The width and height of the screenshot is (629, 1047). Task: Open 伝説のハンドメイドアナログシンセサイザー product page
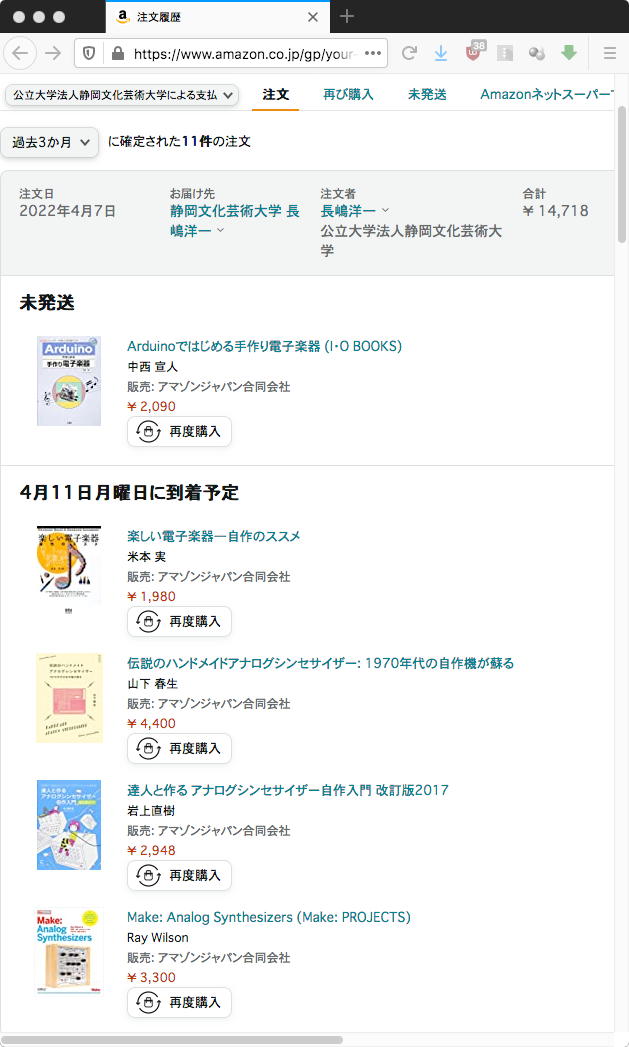[x=320, y=663]
